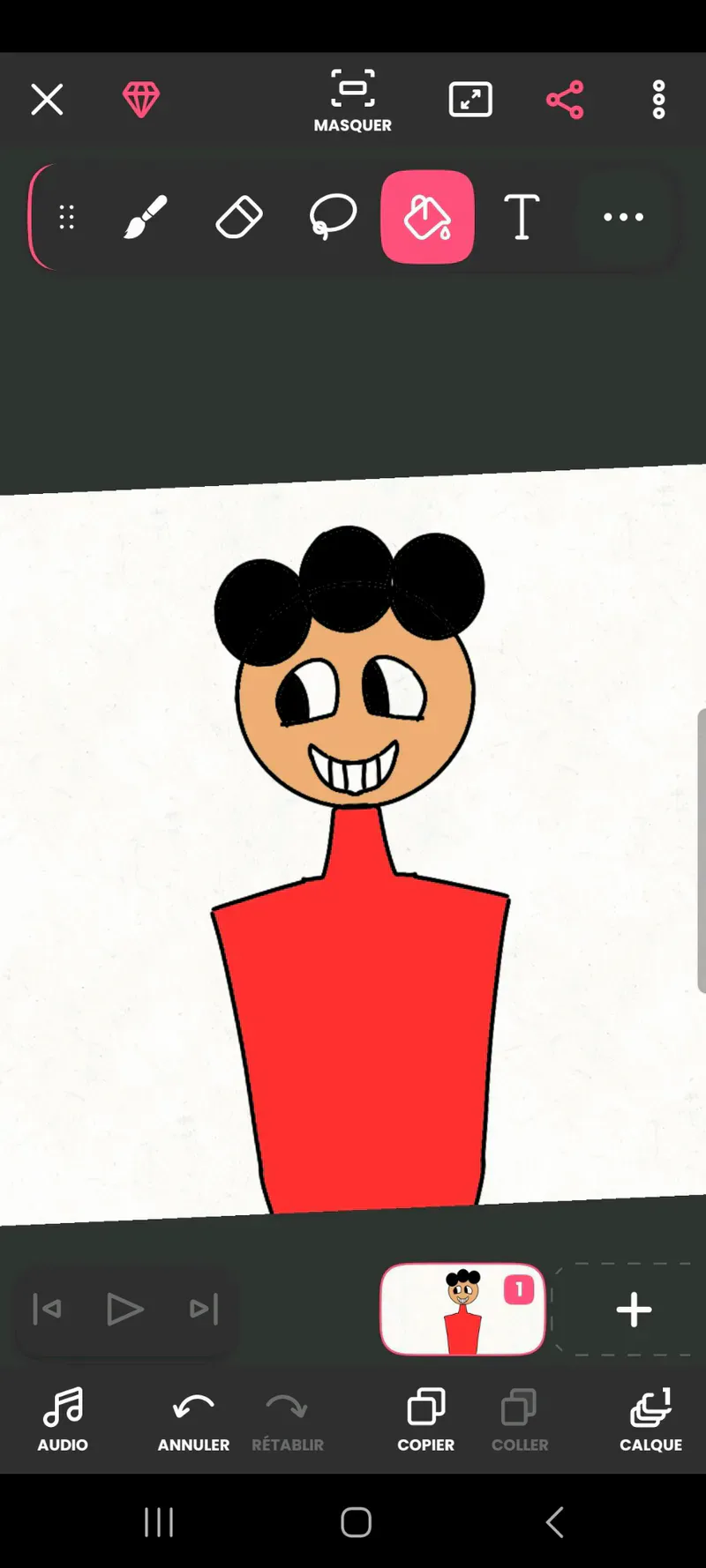Screen dimensions: 706x1568
Task: Undo with the Annuler button
Action: (193, 1420)
